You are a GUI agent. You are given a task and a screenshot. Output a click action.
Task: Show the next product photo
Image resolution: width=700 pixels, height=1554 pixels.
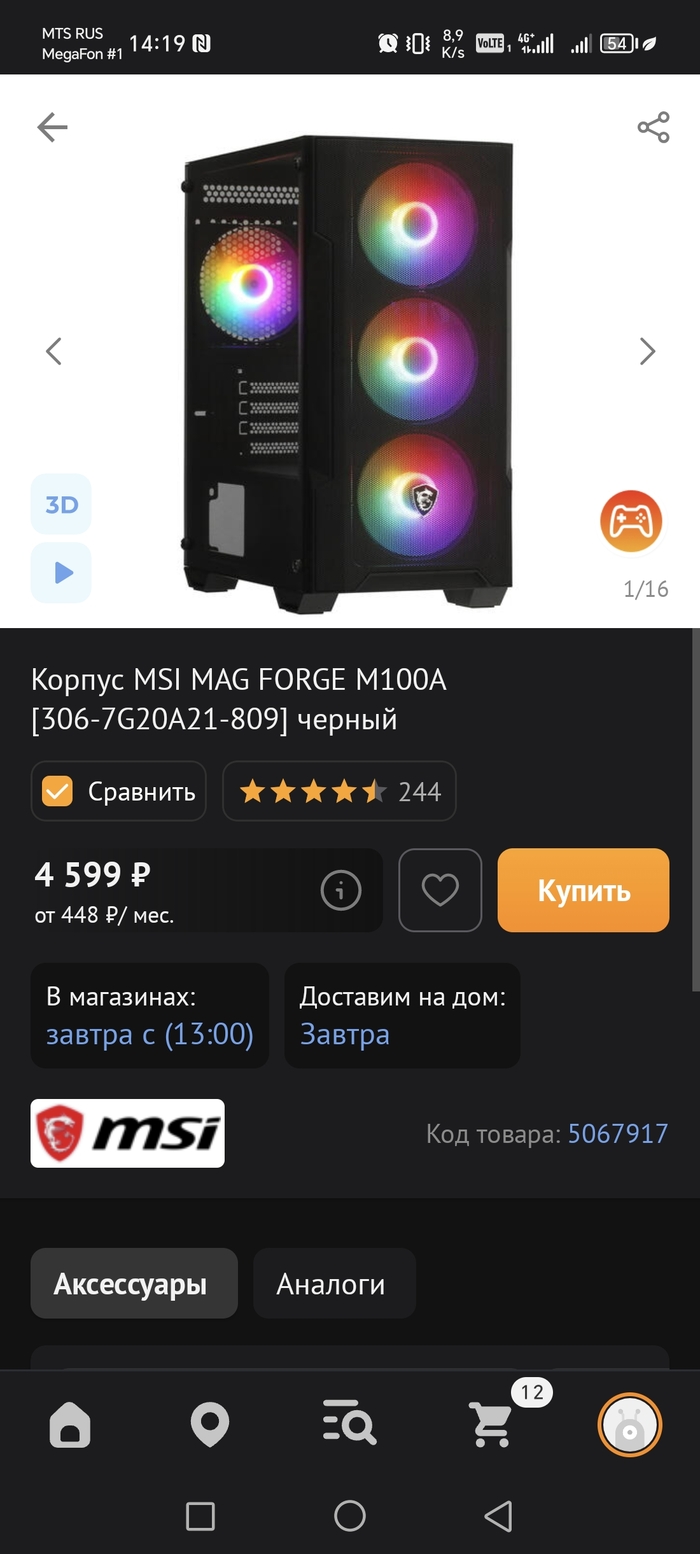[x=647, y=351]
